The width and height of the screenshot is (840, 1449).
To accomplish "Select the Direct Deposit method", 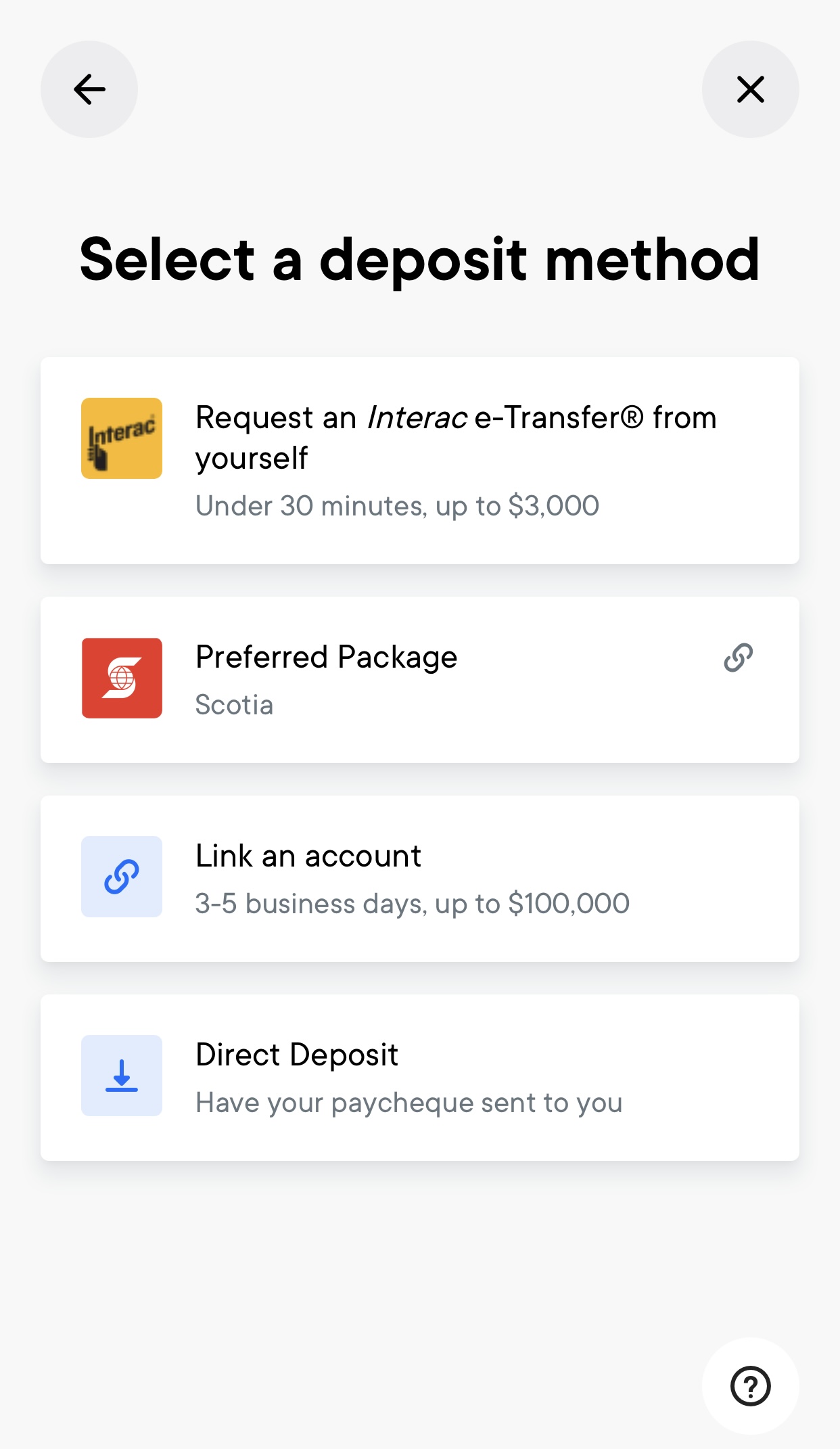I will [x=420, y=1078].
